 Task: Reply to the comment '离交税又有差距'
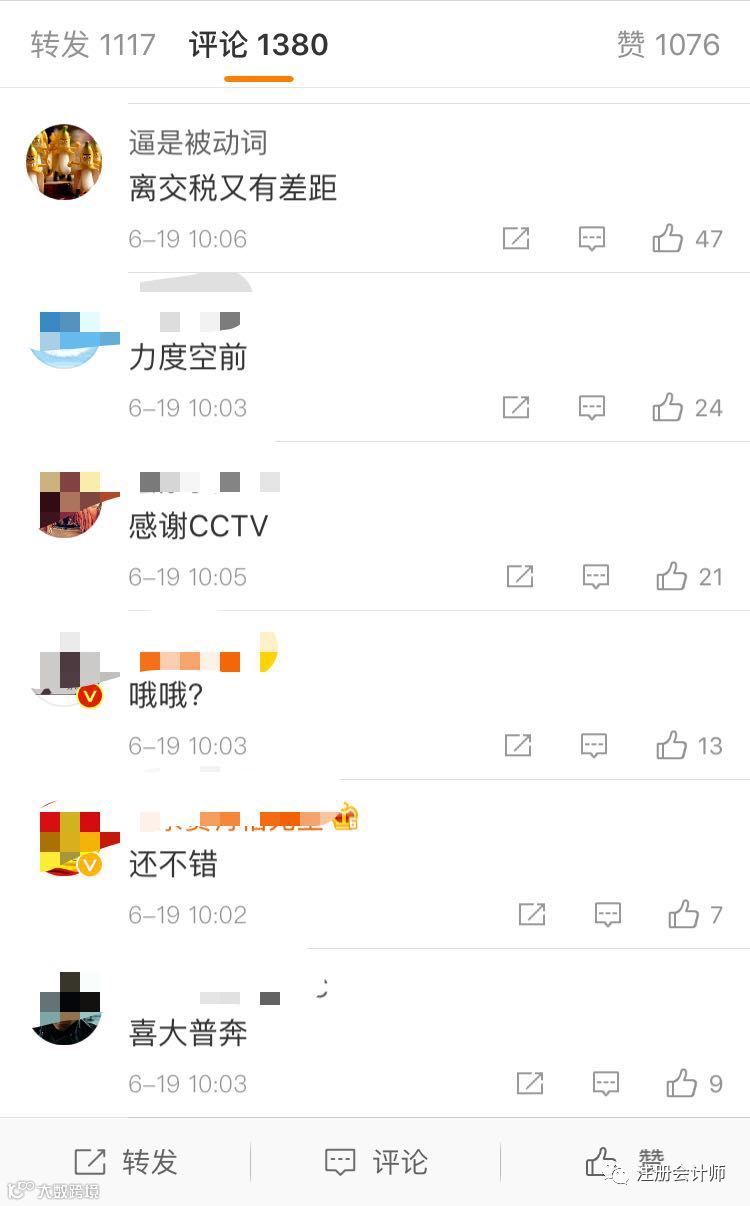(x=592, y=239)
